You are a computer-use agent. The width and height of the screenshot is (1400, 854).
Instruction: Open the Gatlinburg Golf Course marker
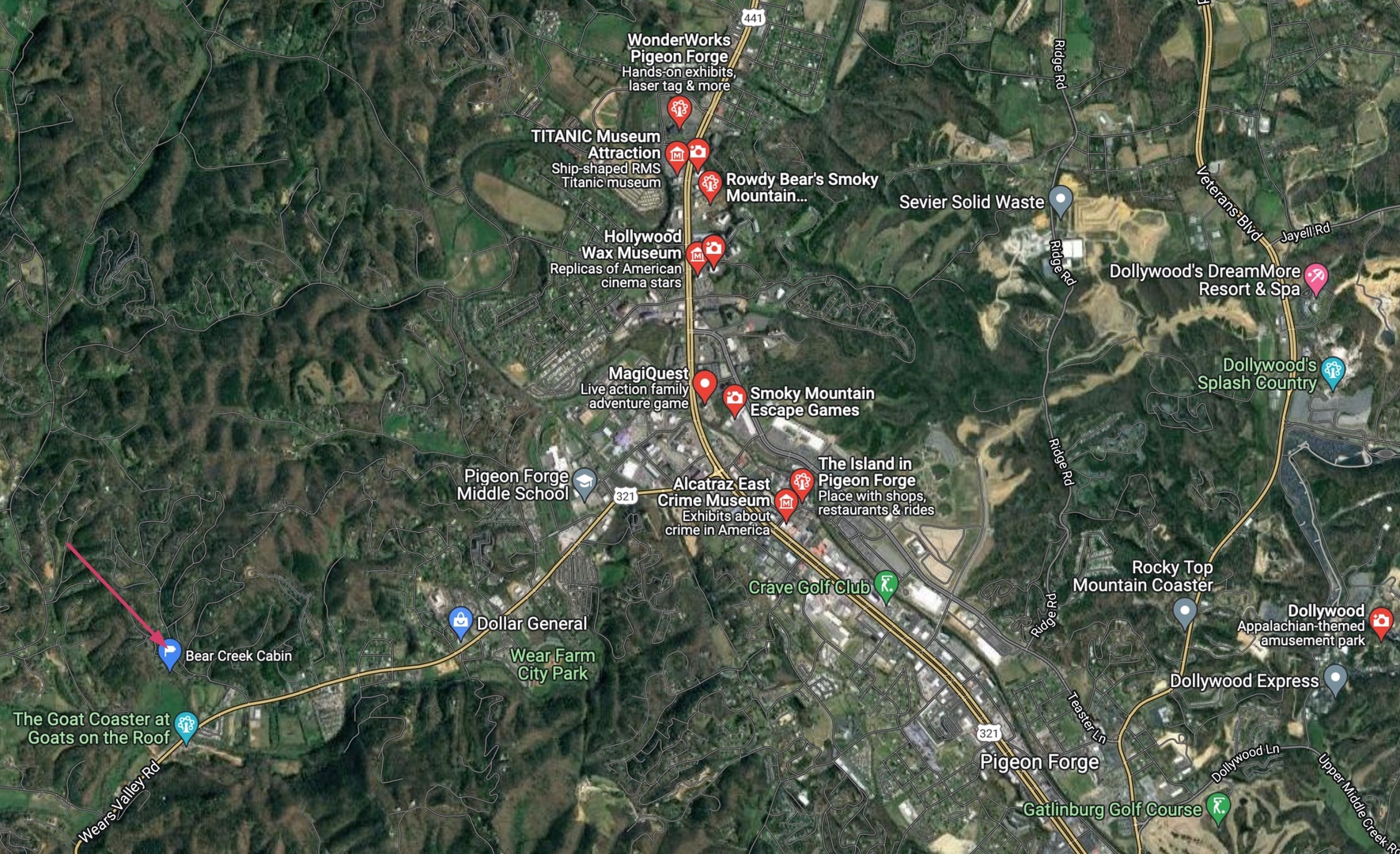1219,807
